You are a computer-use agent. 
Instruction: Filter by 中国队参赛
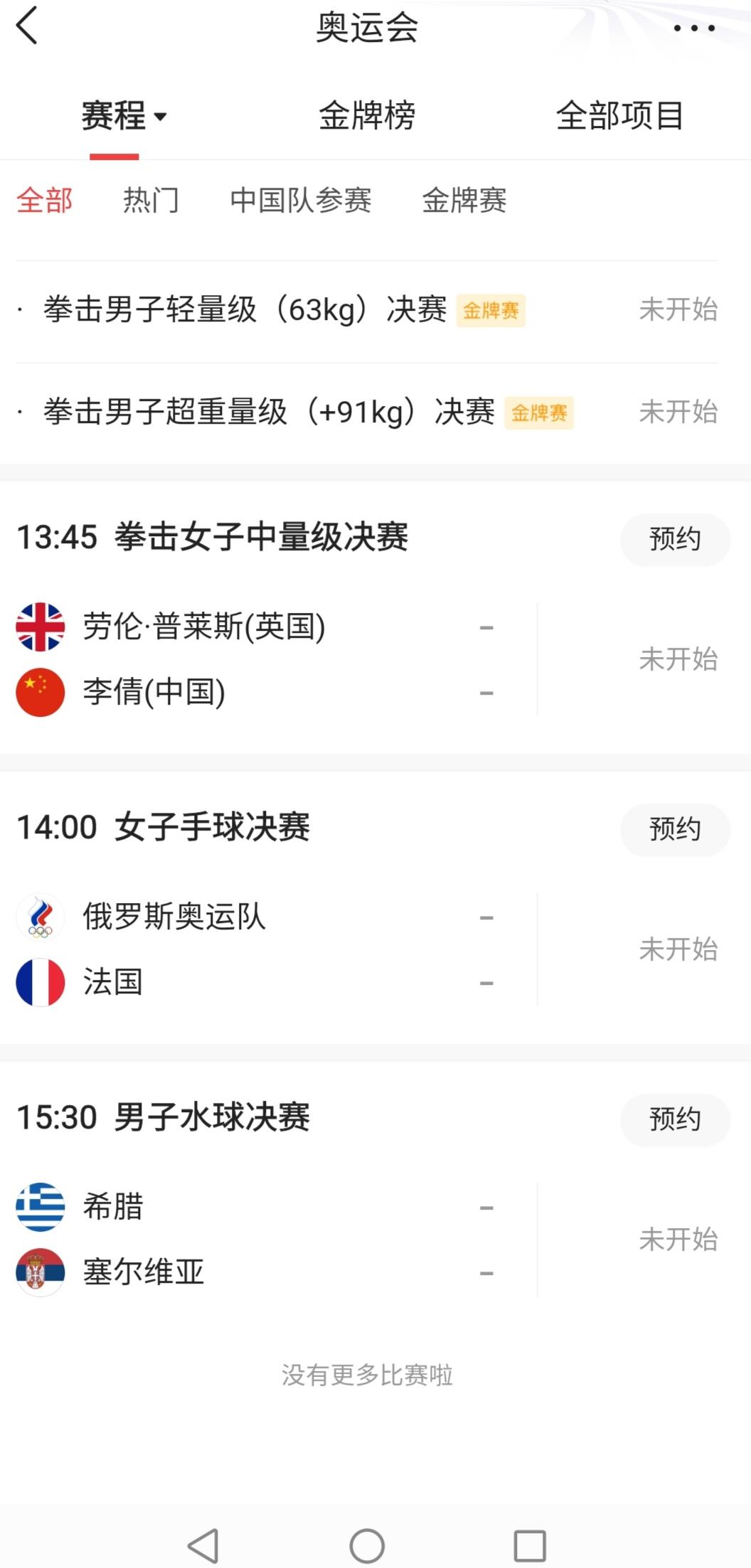[x=301, y=201]
